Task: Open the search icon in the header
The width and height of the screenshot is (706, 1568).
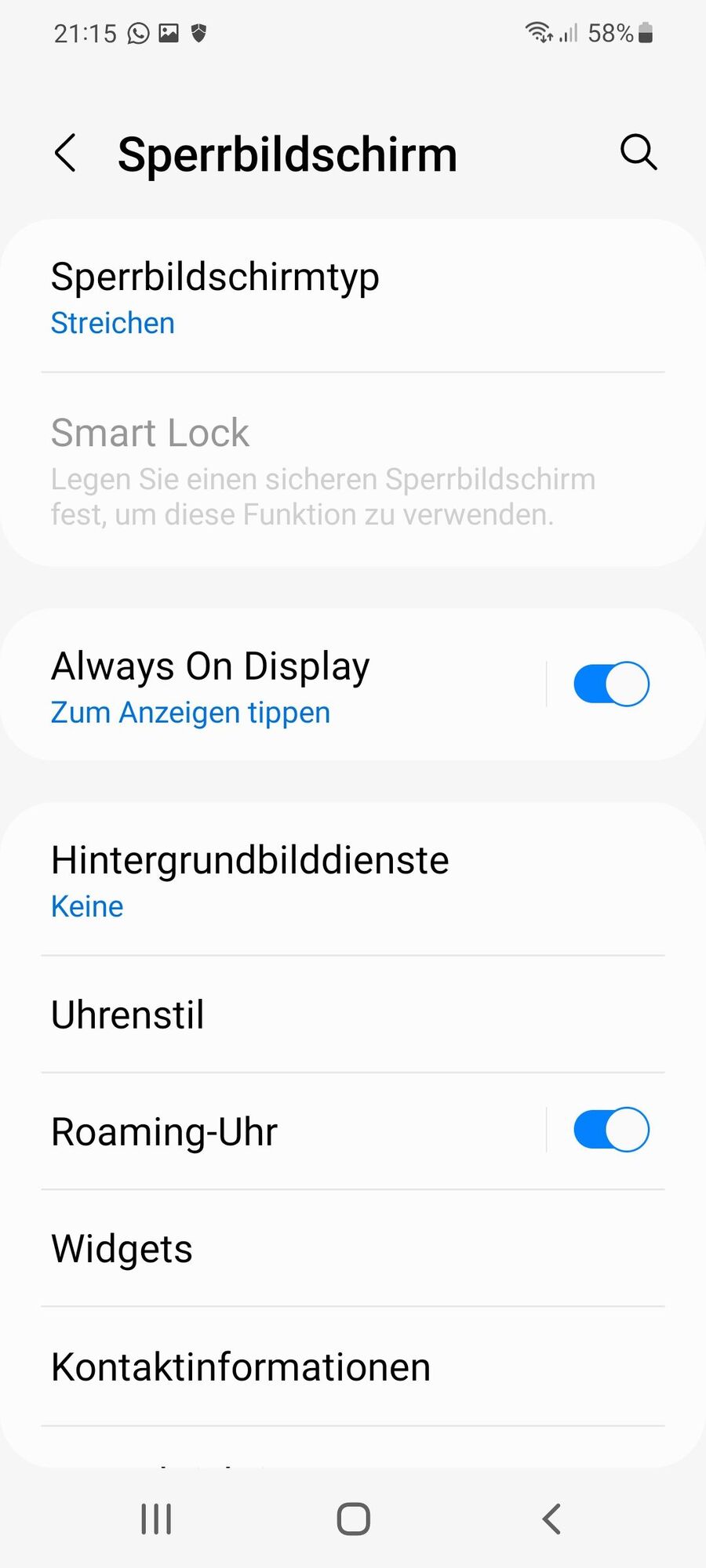Action: point(639,152)
